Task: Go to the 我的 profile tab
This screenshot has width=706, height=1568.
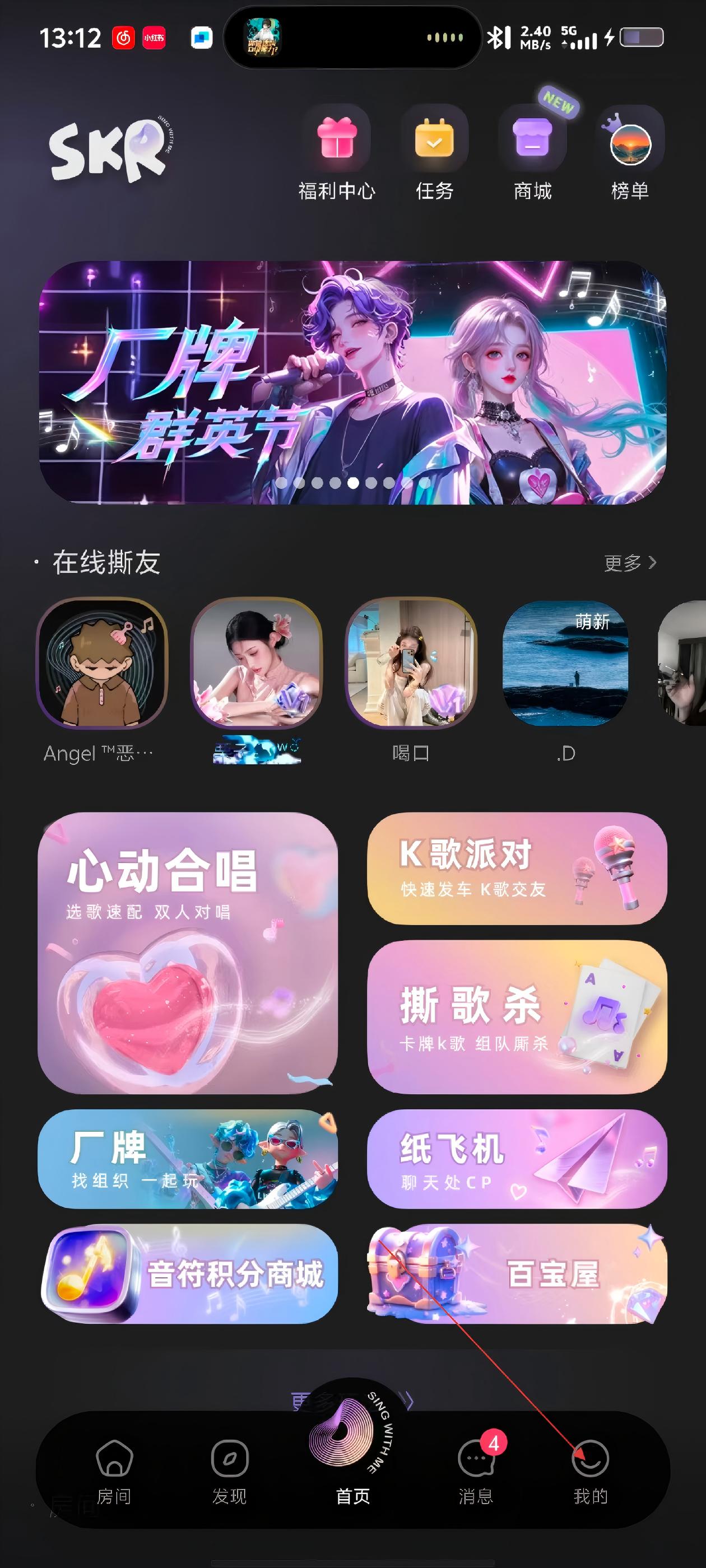Action: coord(590,1471)
